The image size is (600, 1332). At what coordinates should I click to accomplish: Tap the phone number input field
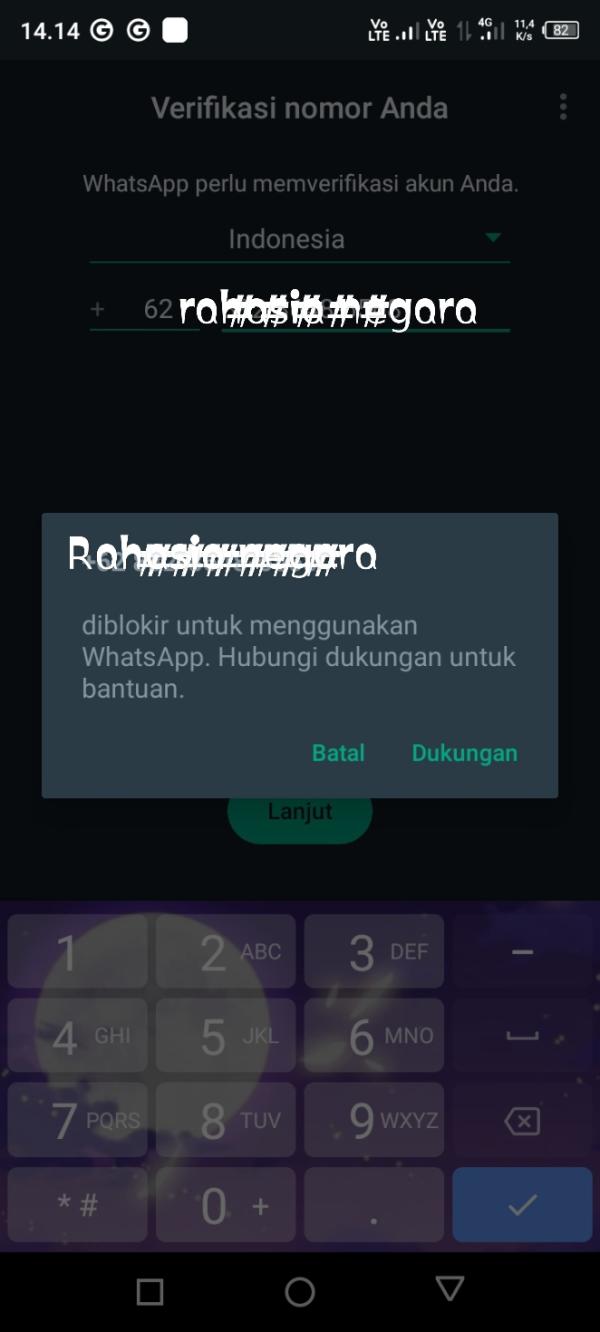(x=365, y=311)
